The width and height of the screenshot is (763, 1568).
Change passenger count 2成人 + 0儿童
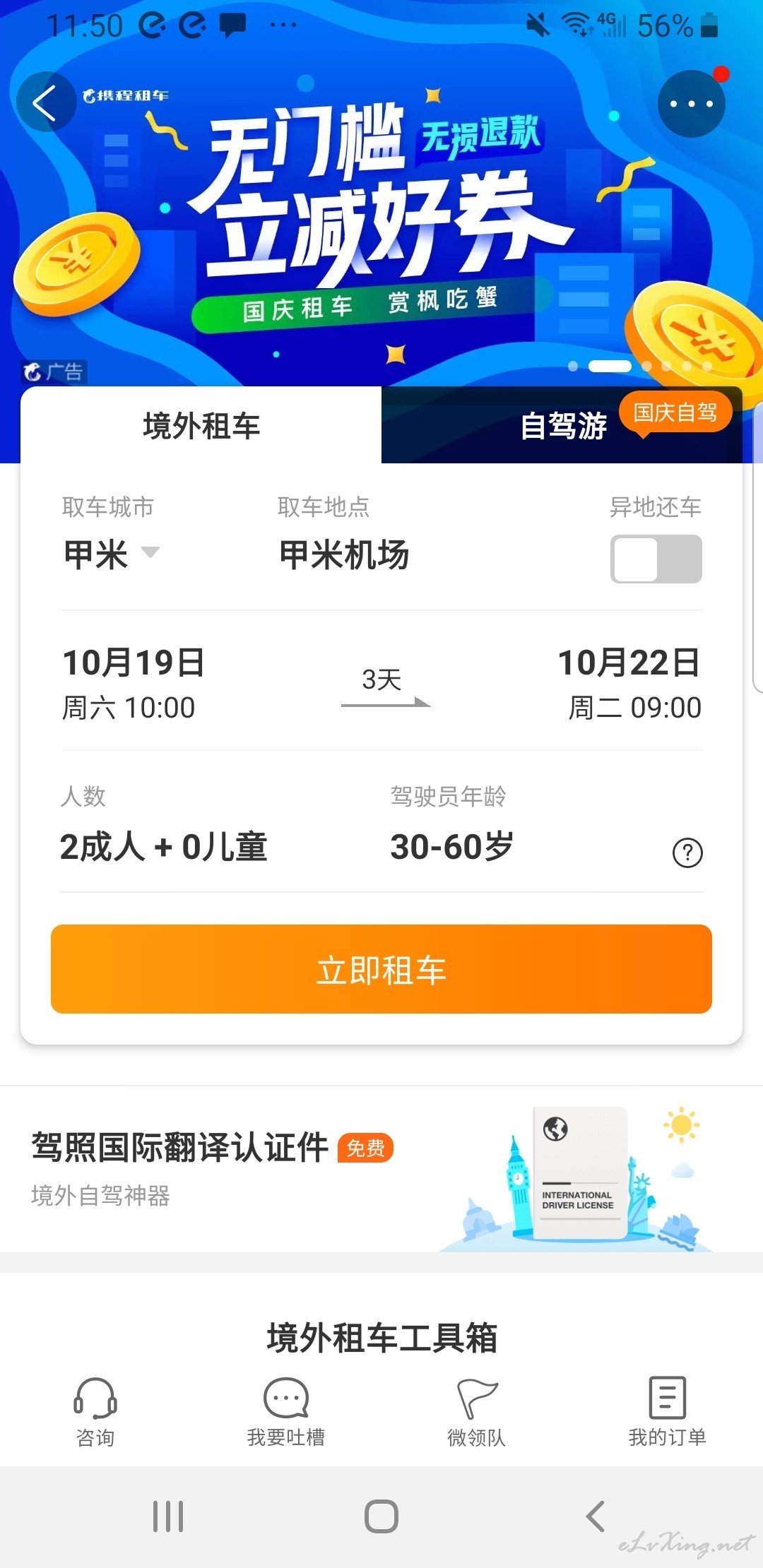164,846
